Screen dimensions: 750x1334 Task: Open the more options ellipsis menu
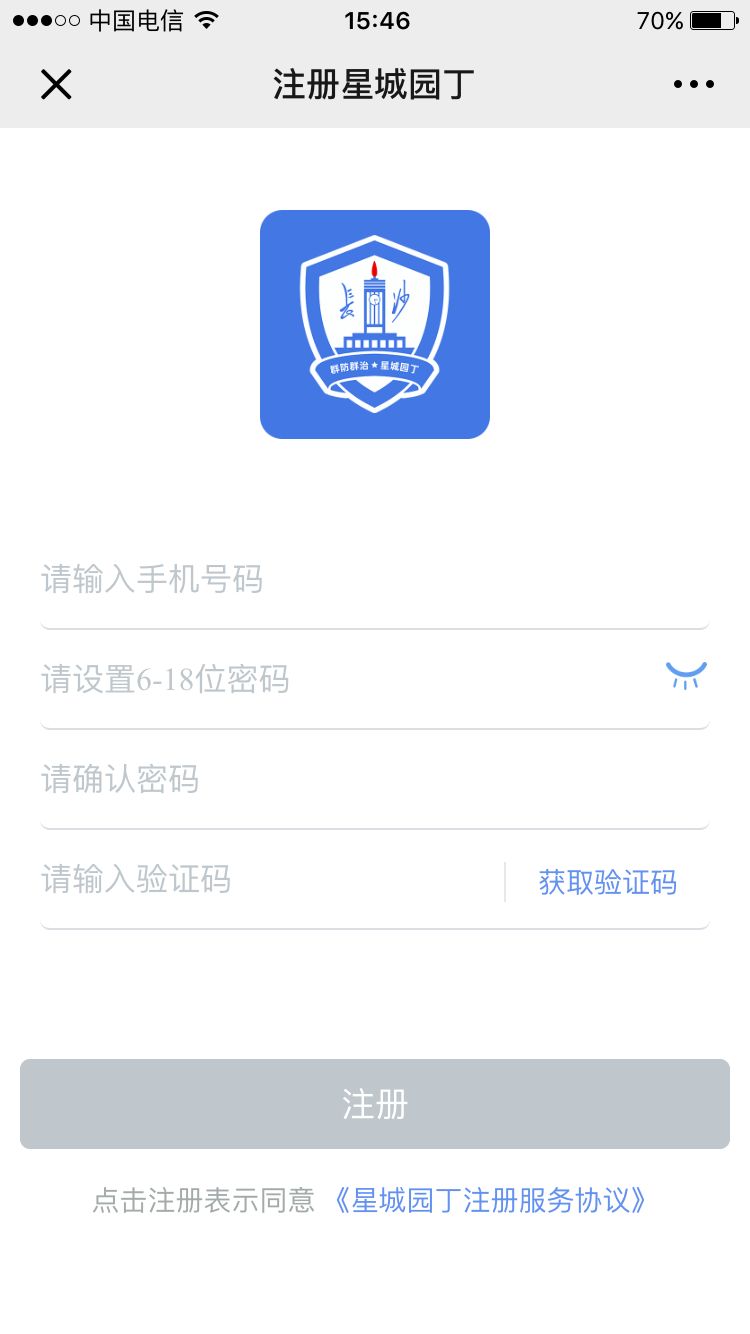click(x=694, y=84)
